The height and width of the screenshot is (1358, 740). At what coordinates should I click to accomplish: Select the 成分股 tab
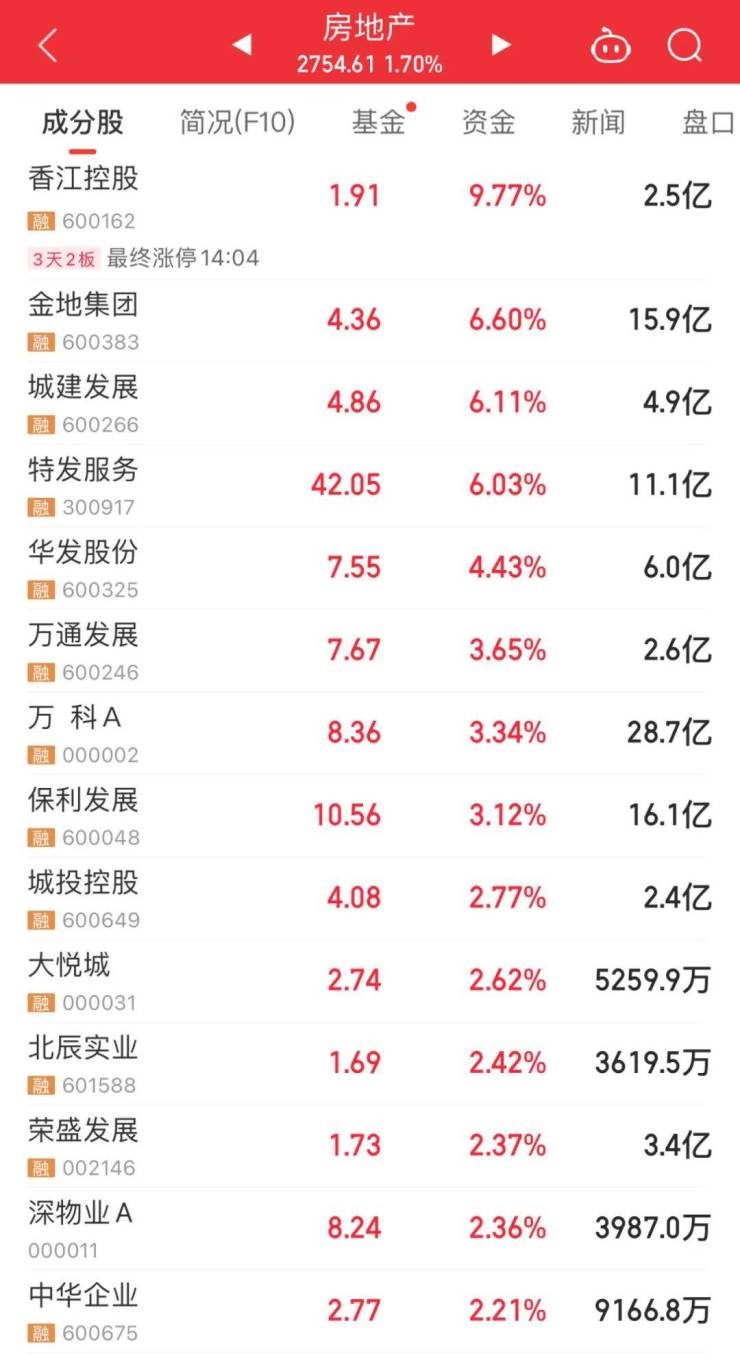click(x=83, y=123)
